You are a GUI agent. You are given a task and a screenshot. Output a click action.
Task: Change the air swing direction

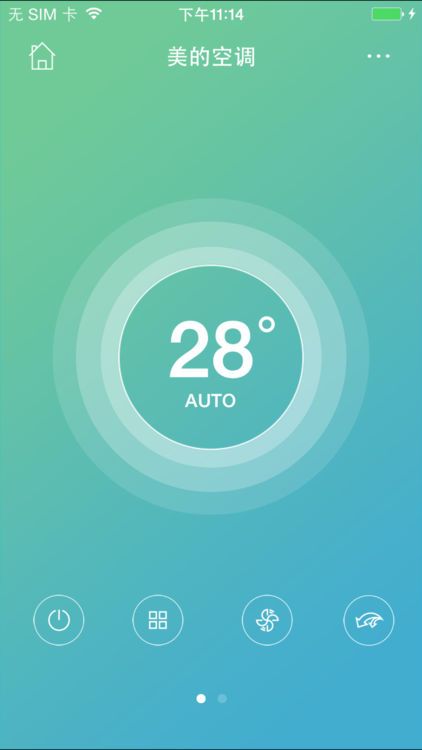click(x=369, y=620)
